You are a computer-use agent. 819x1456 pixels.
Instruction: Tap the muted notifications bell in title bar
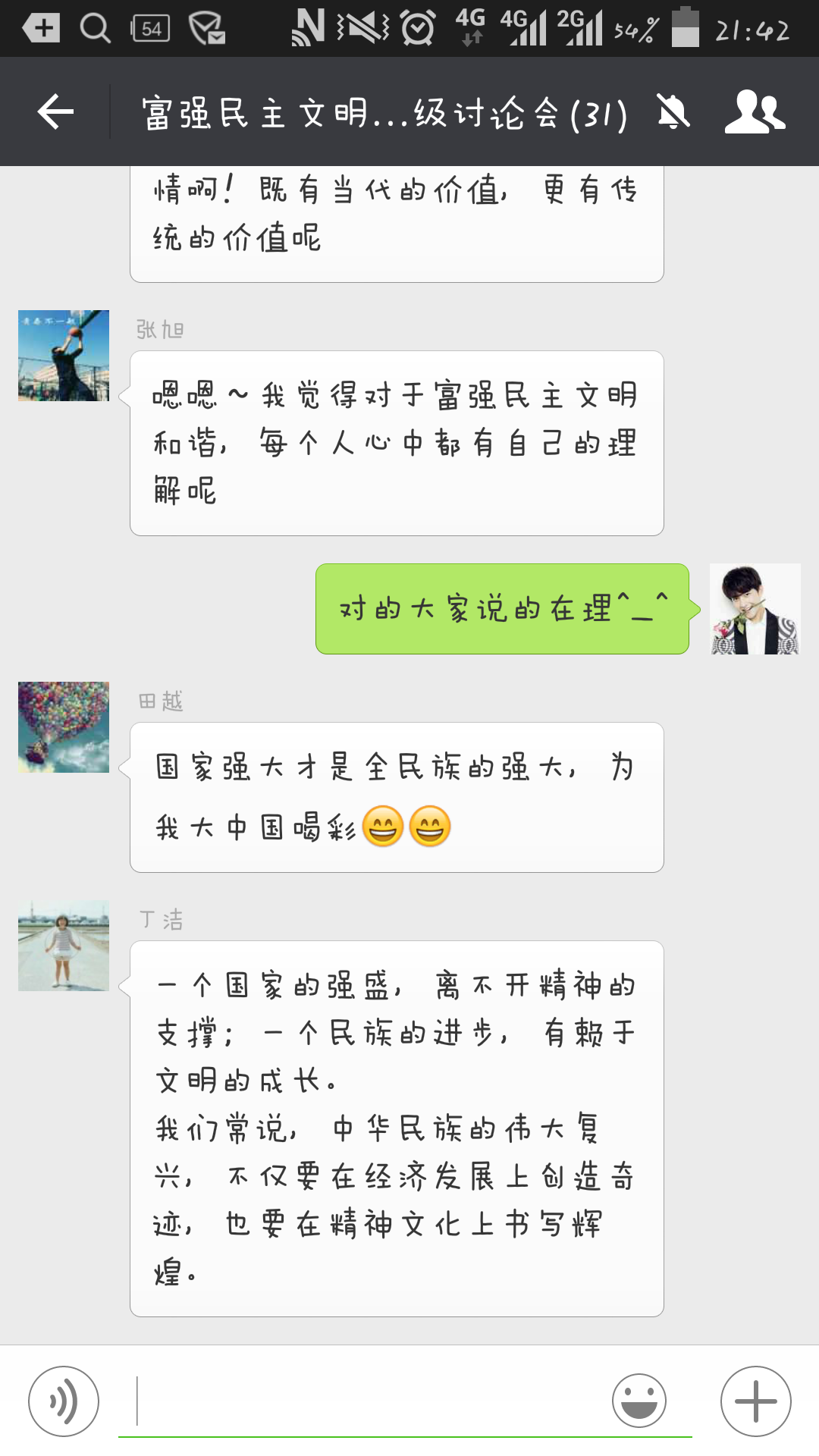pyautogui.click(x=673, y=112)
